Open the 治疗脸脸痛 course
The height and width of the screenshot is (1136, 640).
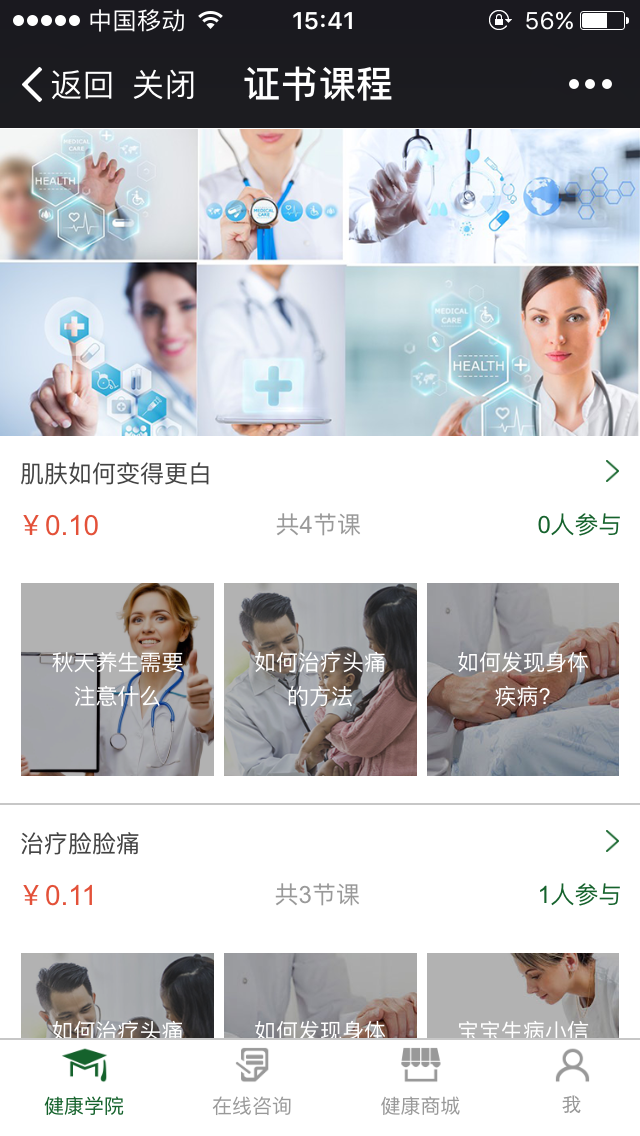(320, 844)
